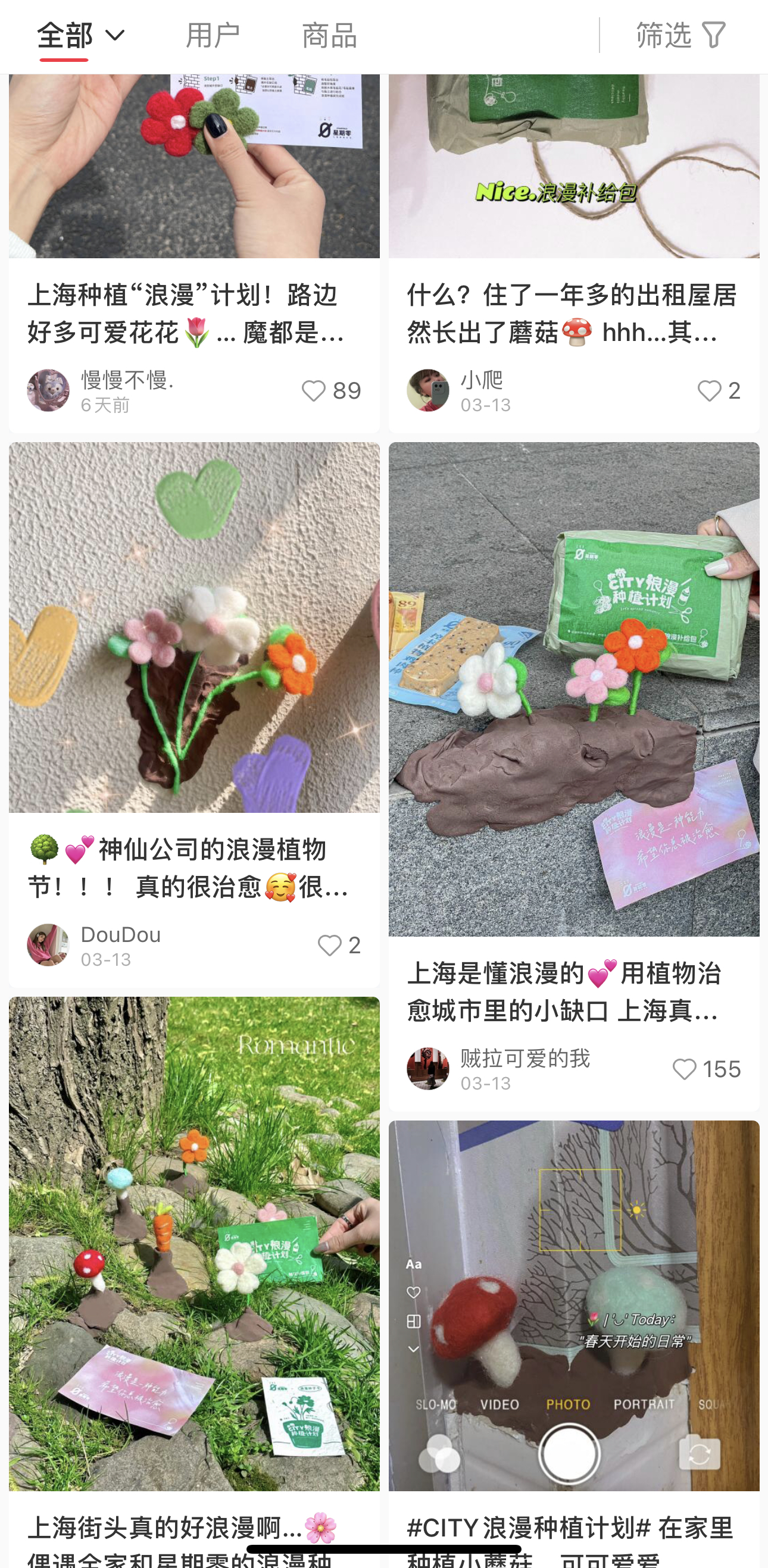View 慢慢不慢.'s profile avatar
The height and width of the screenshot is (1568, 768).
[49, 390]
